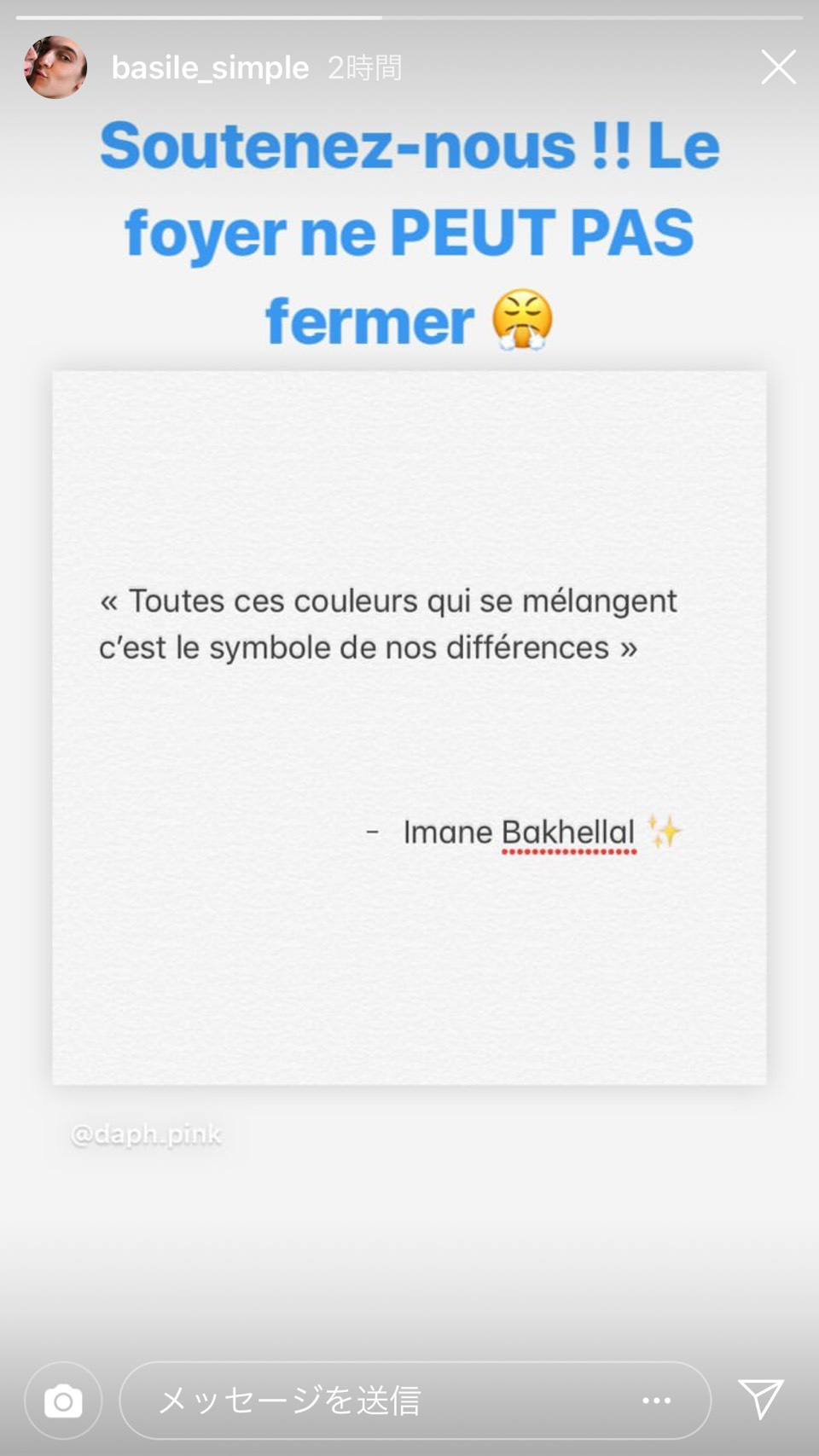Open the three-dot story options
The width and height of the screenshot is (819, 1456).
click(x=656, y=1401)
